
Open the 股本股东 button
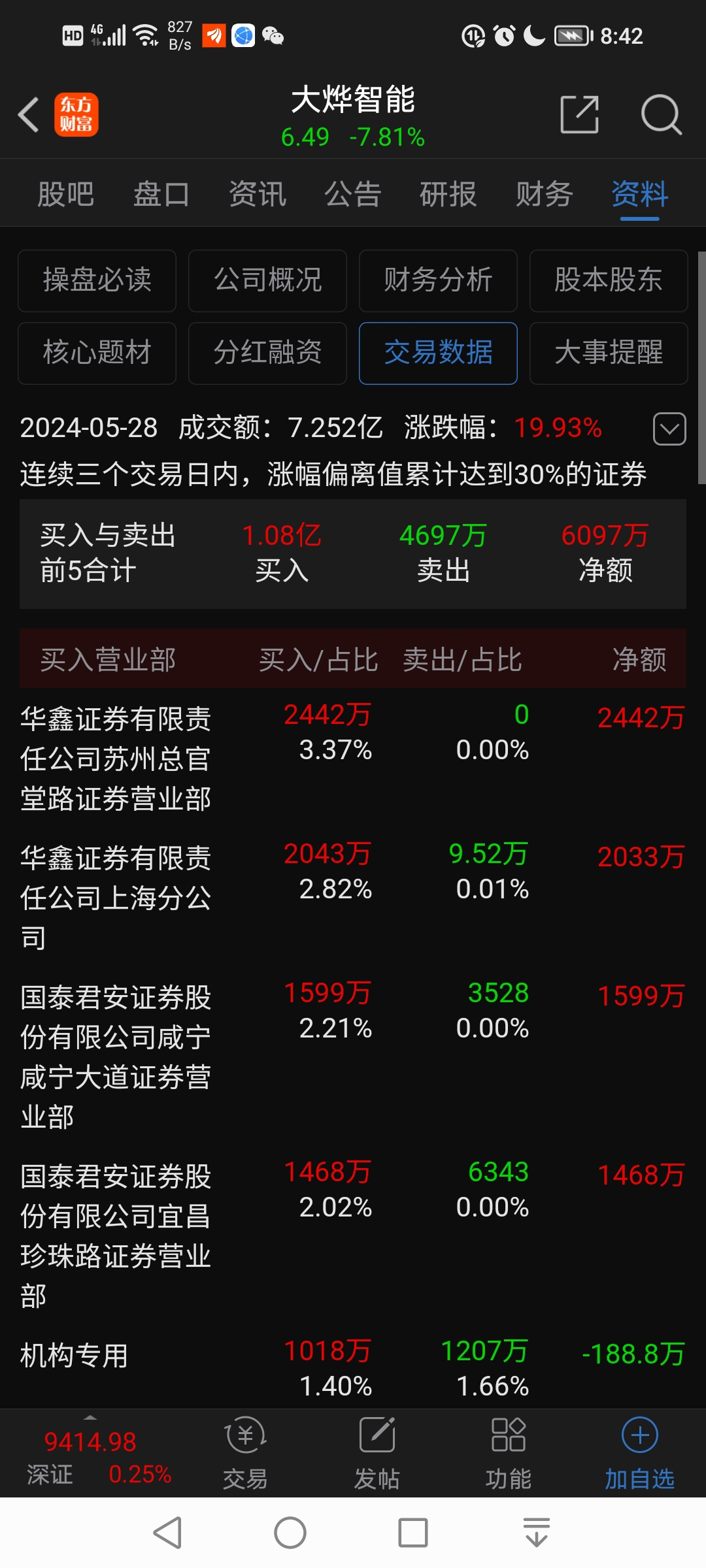click(607, 281)
